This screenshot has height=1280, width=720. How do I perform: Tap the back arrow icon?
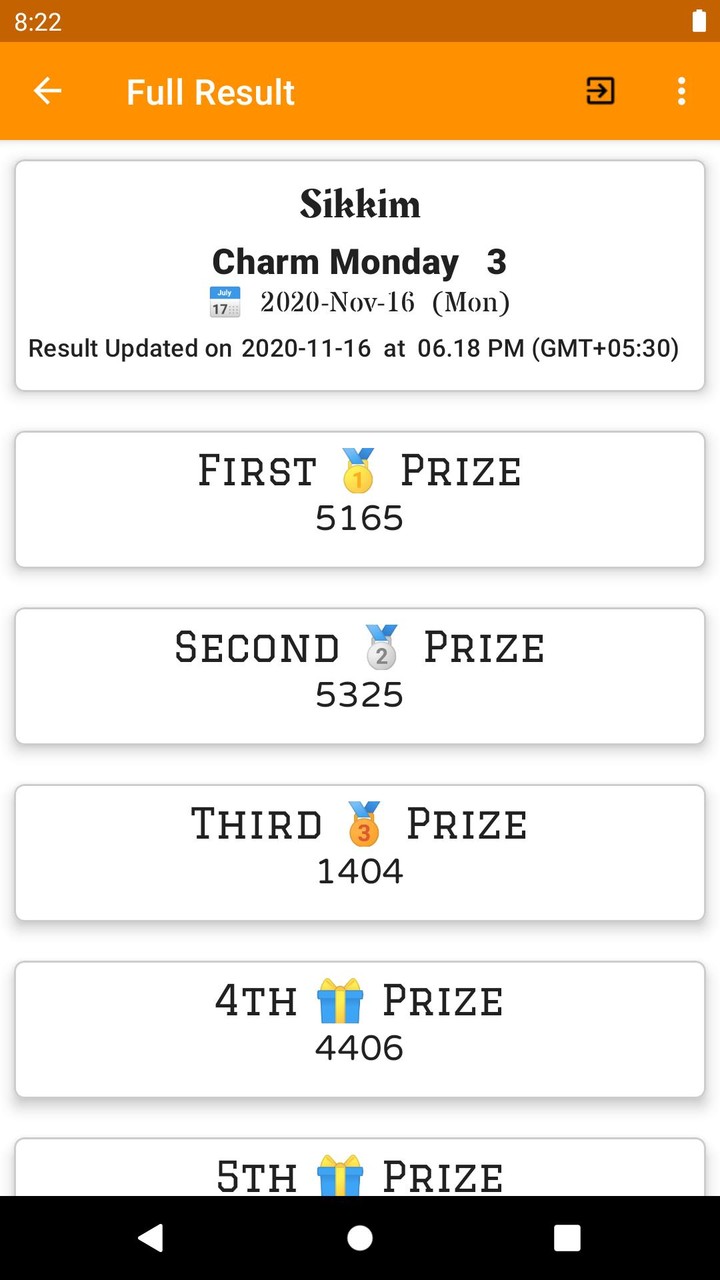[46, 91]
